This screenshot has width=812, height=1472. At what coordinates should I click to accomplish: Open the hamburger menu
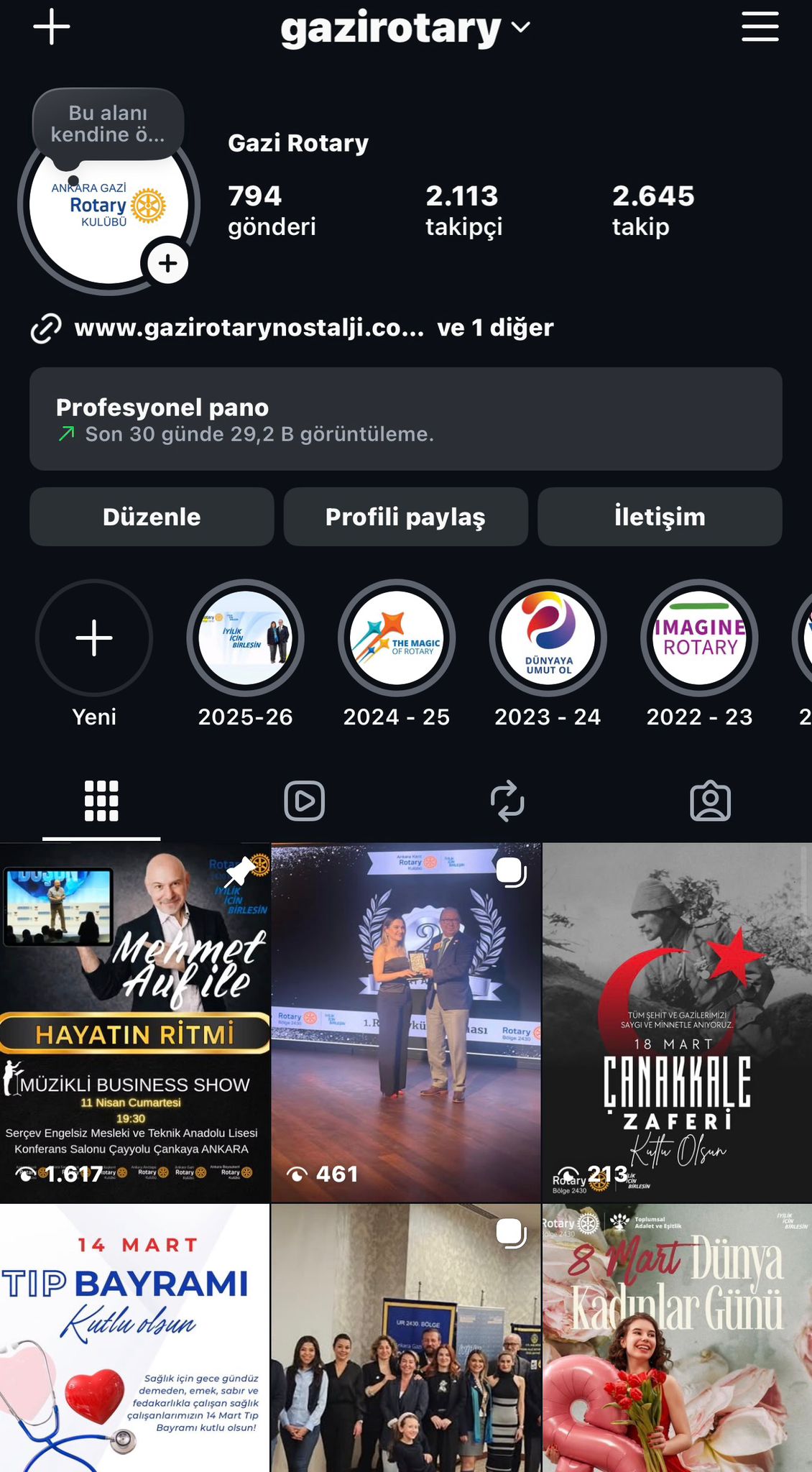click(x=760, y=27)
